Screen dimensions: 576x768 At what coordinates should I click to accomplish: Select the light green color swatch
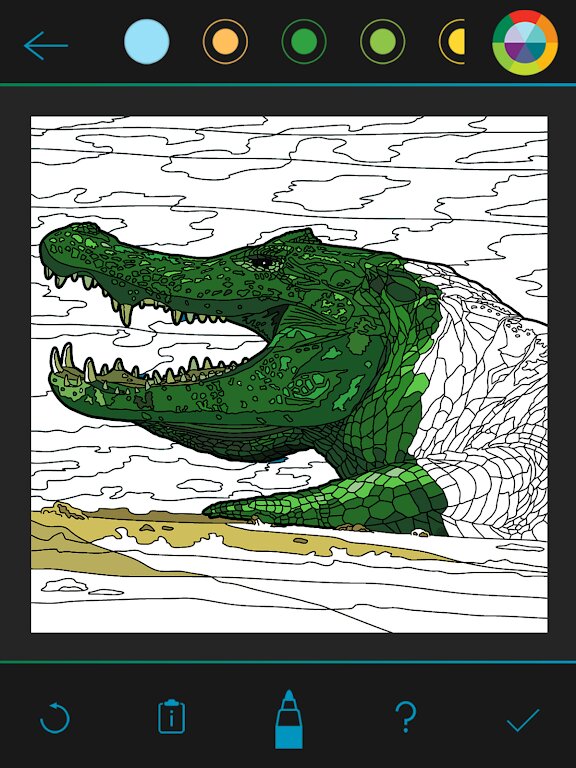coord(383,42)
